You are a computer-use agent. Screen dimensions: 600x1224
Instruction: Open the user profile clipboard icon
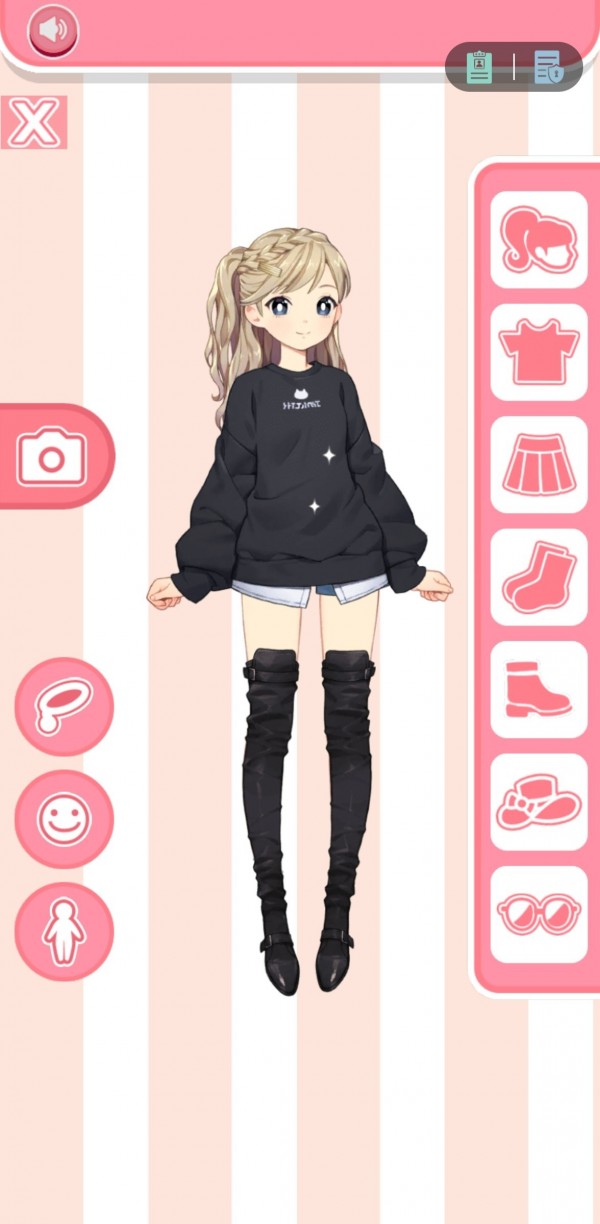[480, 67]
